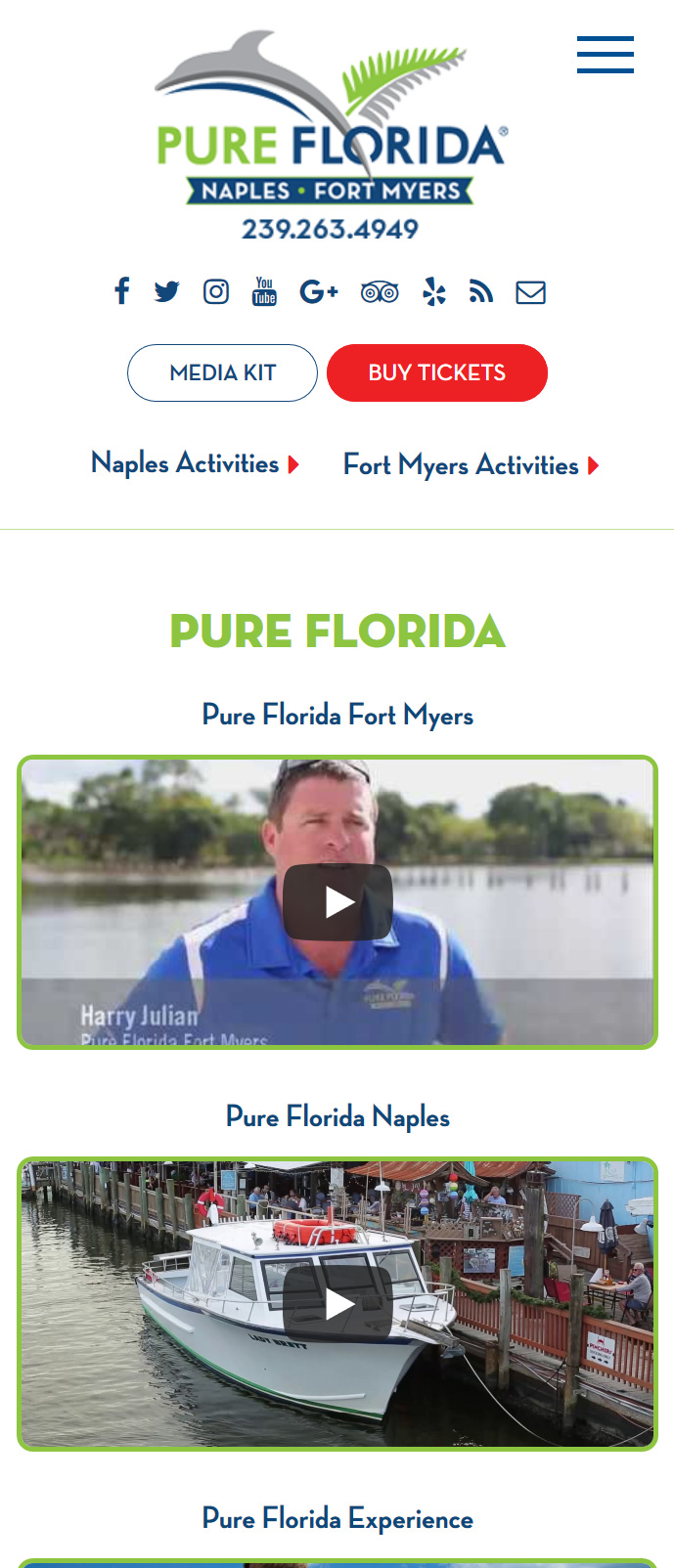
Task: Open the RSS feed icon
Action: 481,291
